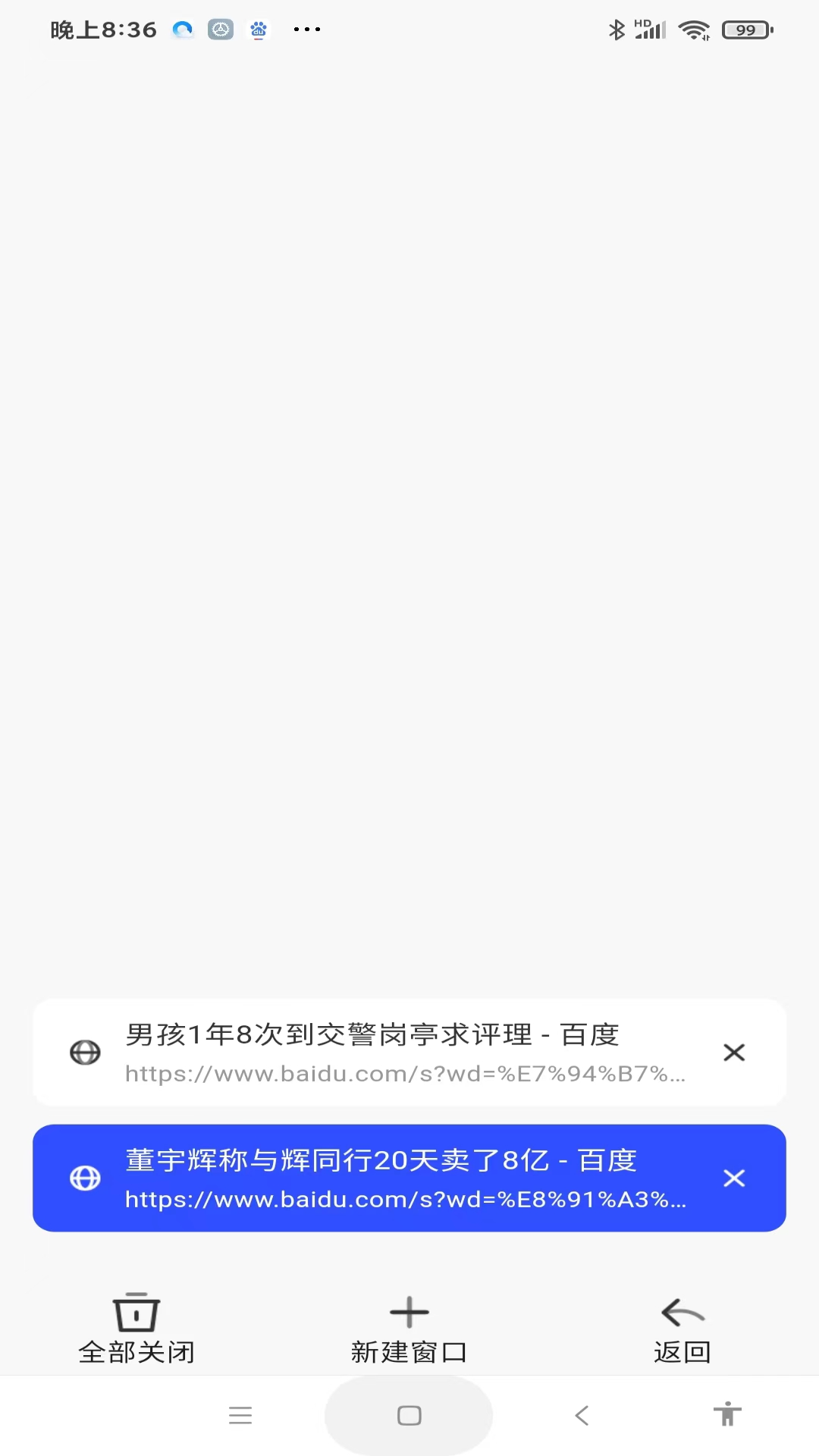Tap the home pill in the navigation bar
The height and width of the screenshot is (1456, 819).
[x=409, y=1415]
